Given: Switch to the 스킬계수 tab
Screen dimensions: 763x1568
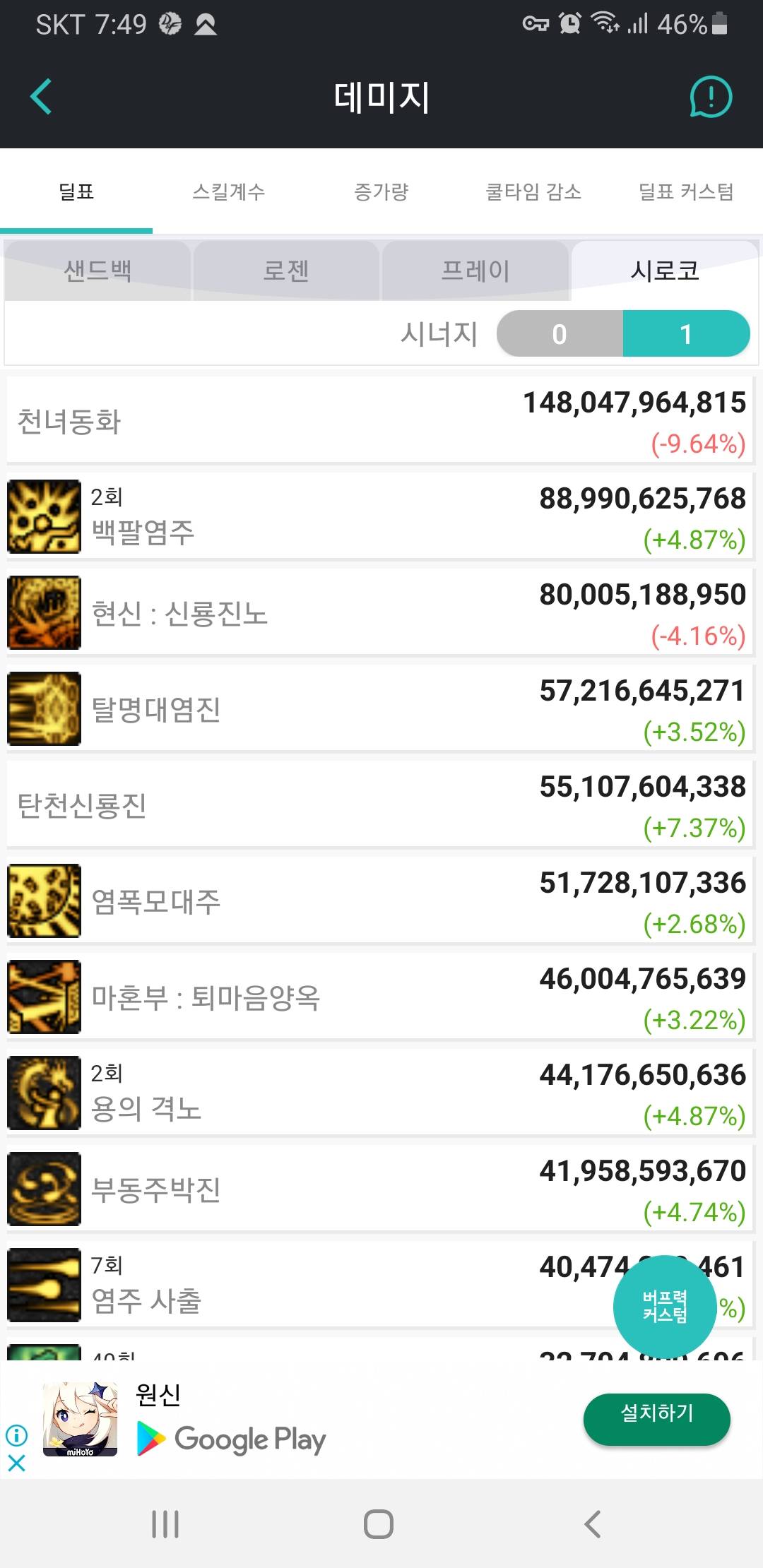Looking at the screenshot, I should click(x=229, y=191).
